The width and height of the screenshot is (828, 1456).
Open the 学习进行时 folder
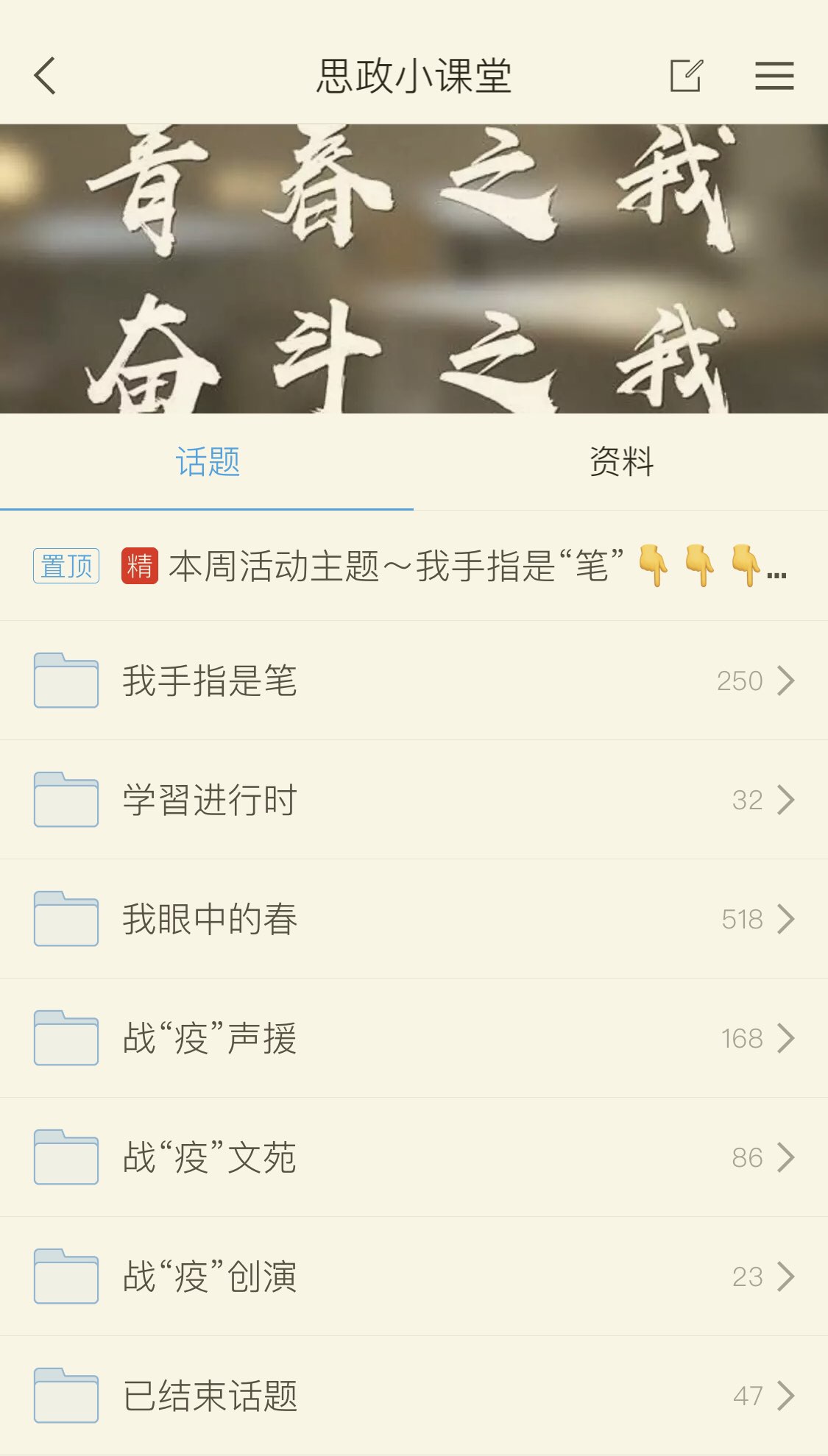(x=412, y=800)
